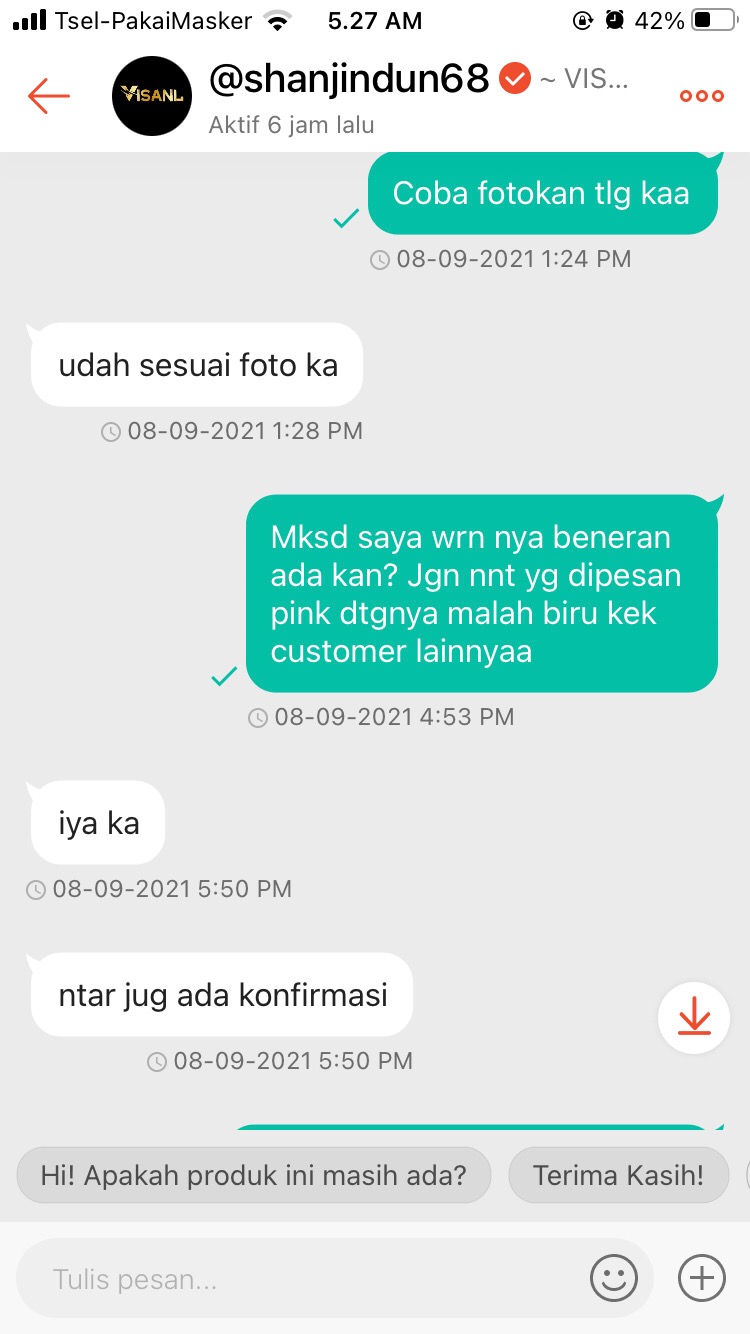This screenshot has width=750, height=1334.
Task: Open the emoji picker
Action: tap(613, 1278)
